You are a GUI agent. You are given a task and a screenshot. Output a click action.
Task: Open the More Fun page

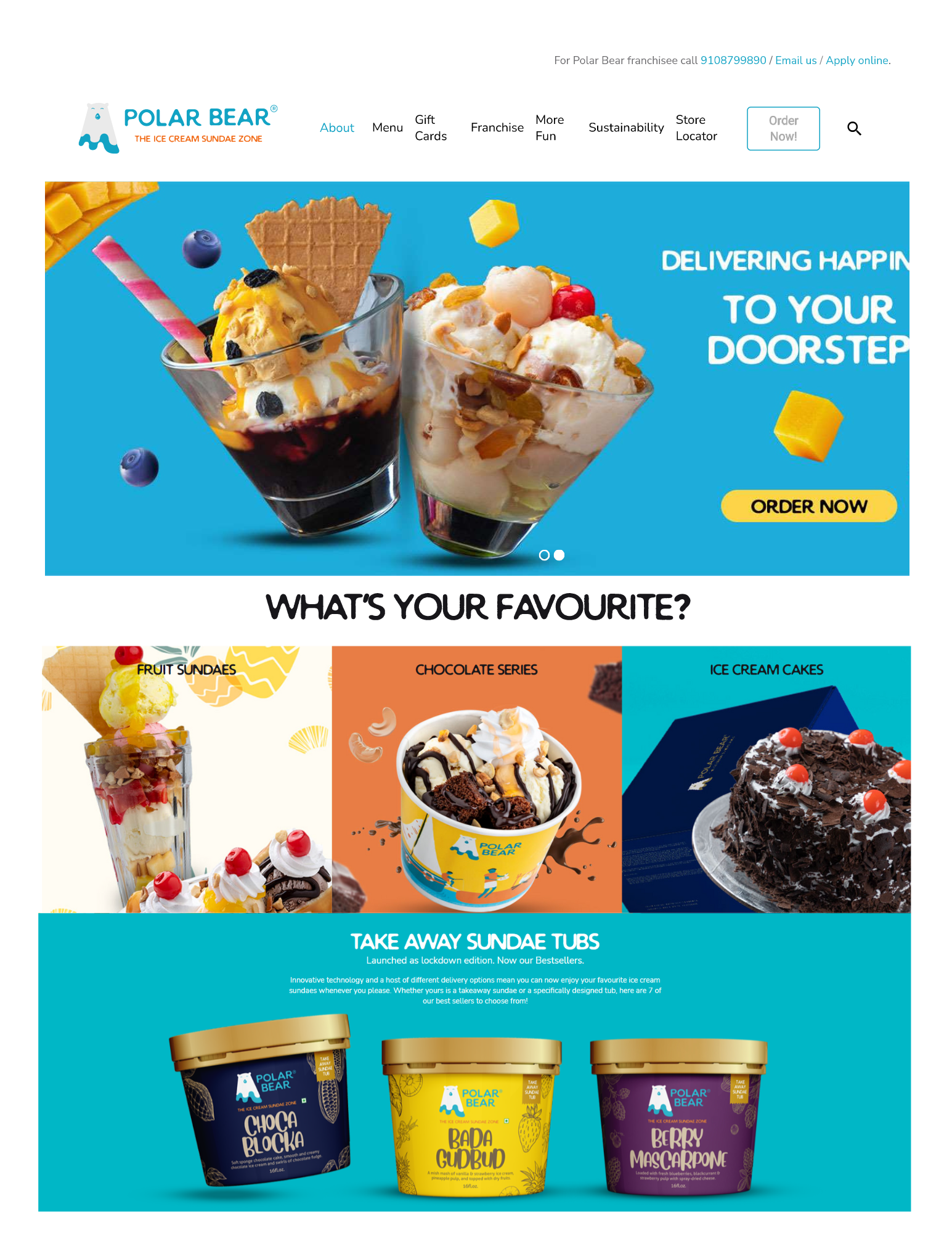pyautogui.click(x=549, y=128)
